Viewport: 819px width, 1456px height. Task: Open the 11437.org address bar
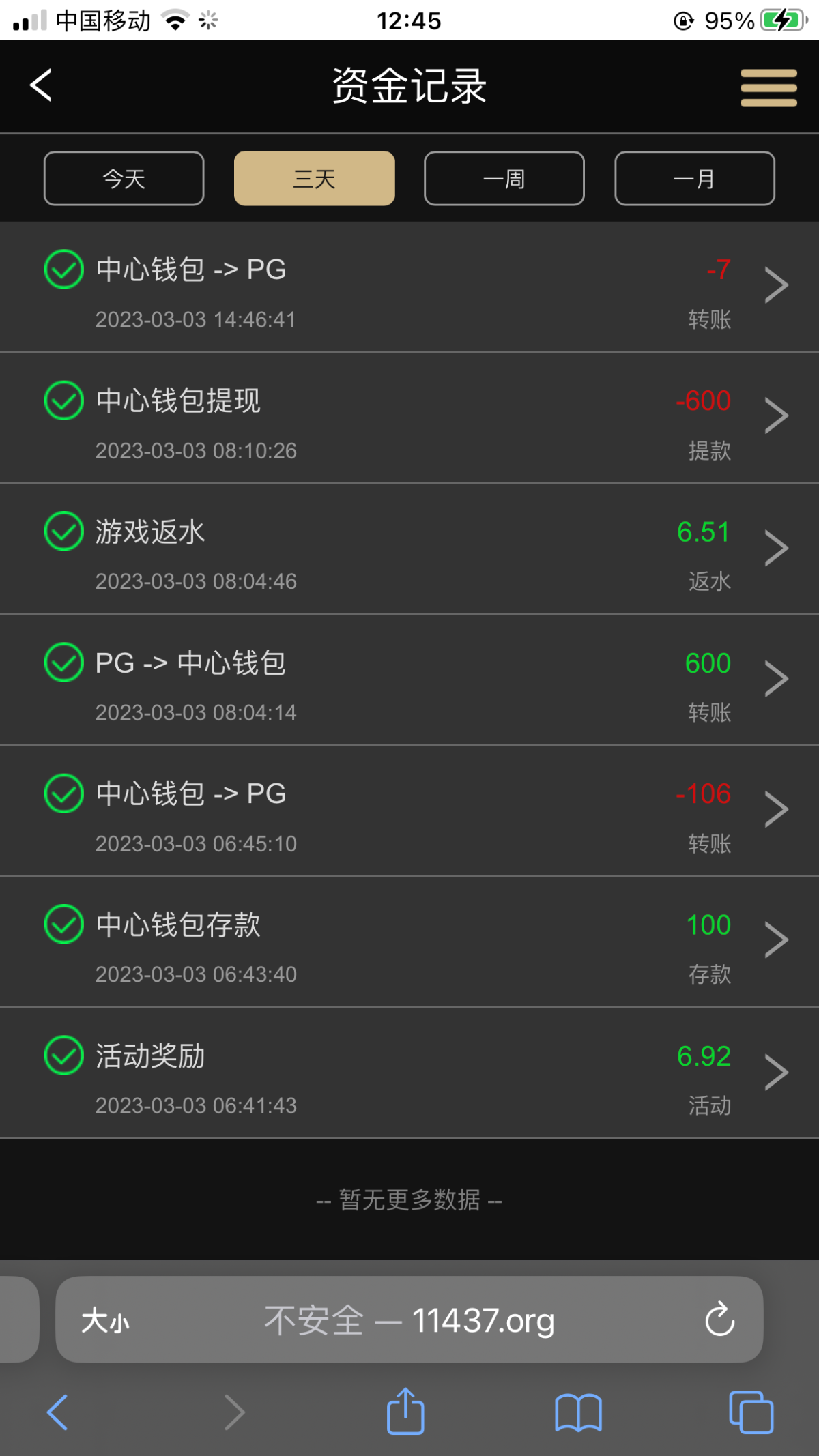(x=409, y=1320)
